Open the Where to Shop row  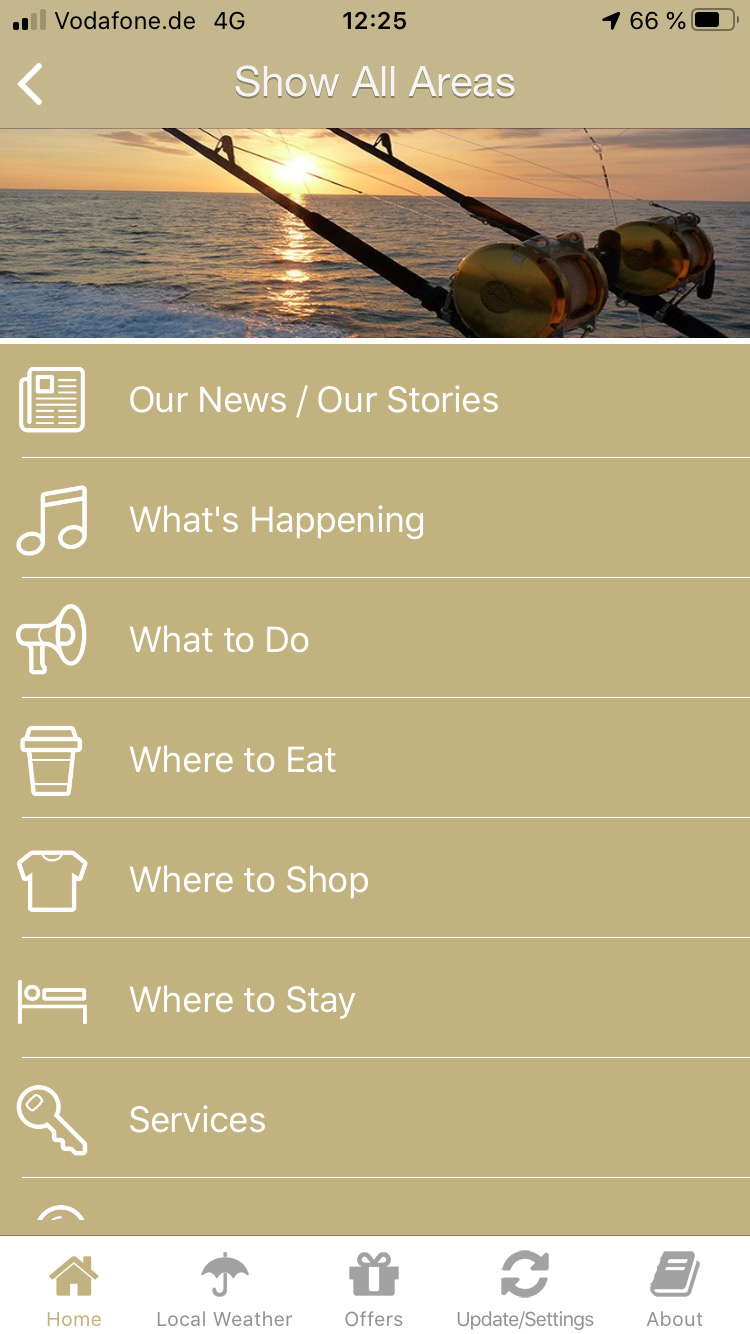tap(249, 880)
